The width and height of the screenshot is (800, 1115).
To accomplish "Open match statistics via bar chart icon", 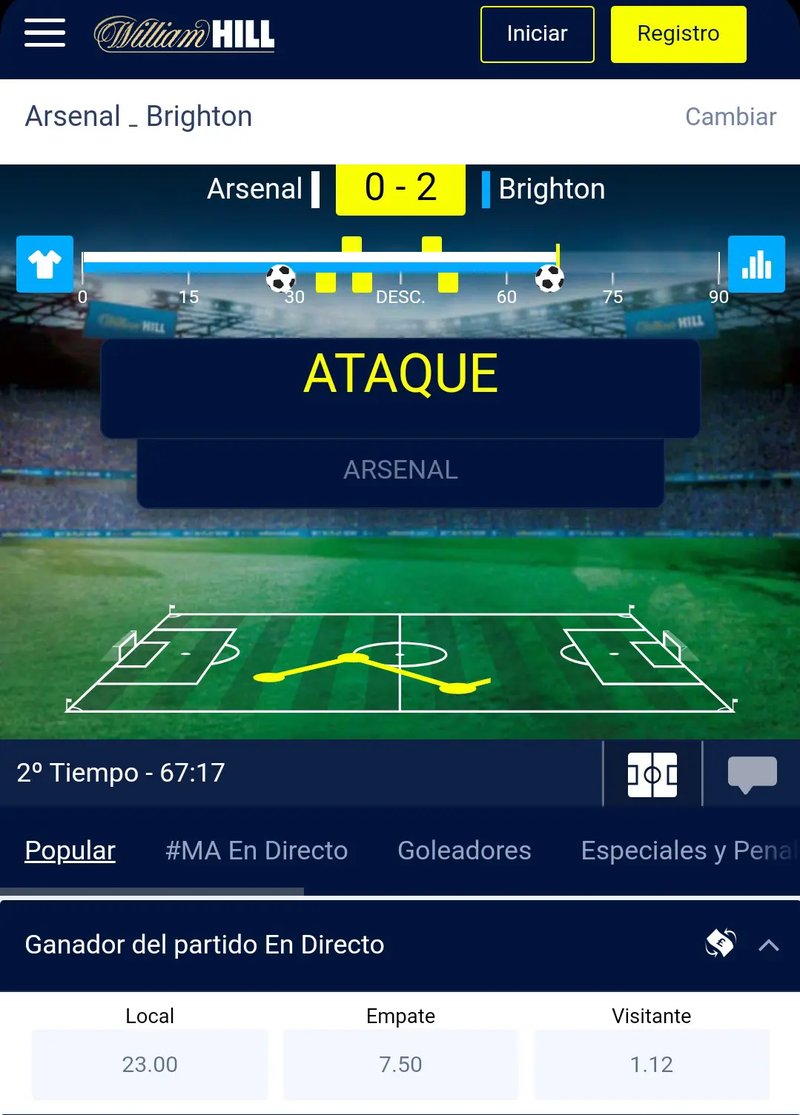I will click(x=757, y=265).
